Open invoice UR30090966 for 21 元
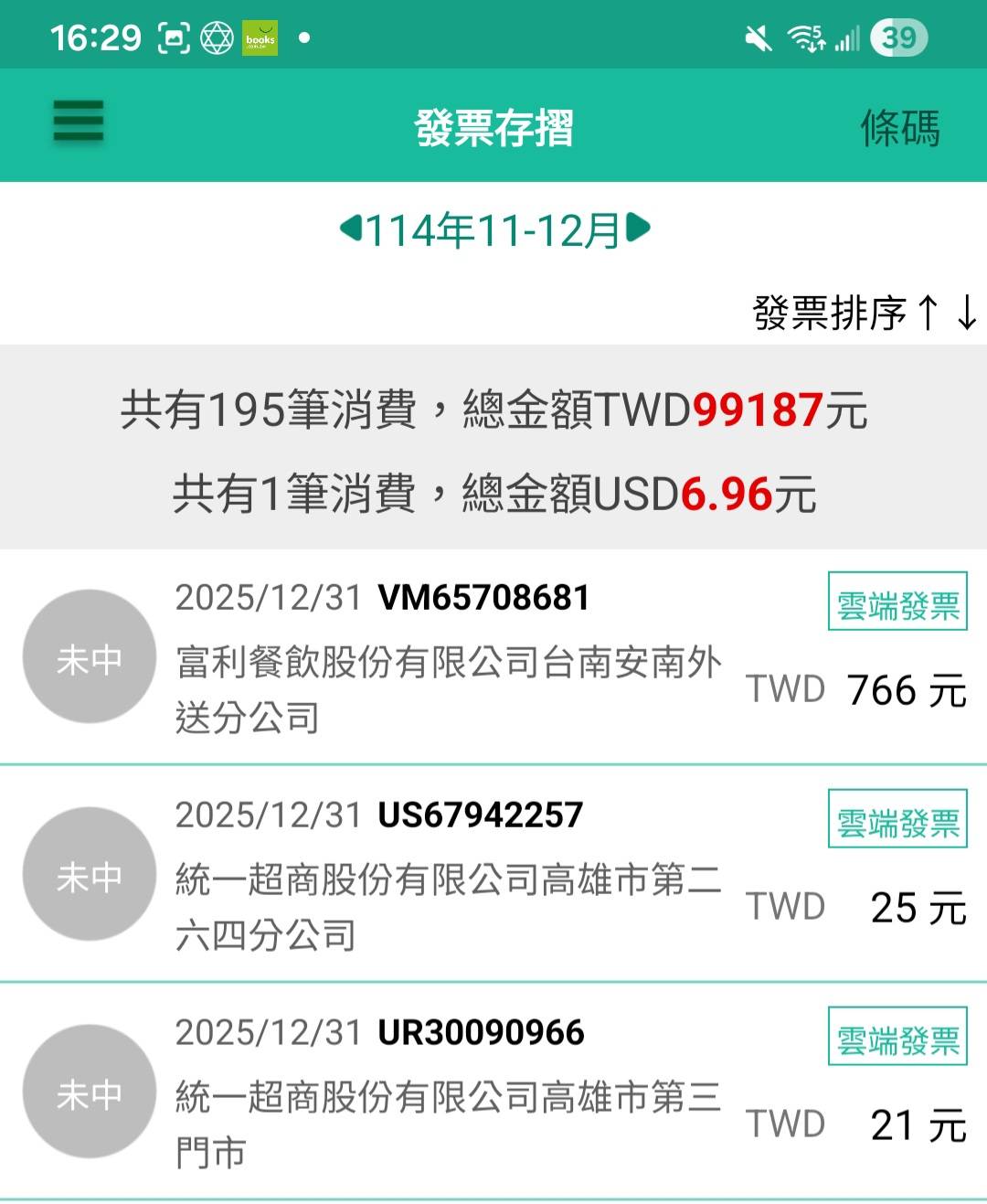The image size is (987, 1204). pos(493,1092)
